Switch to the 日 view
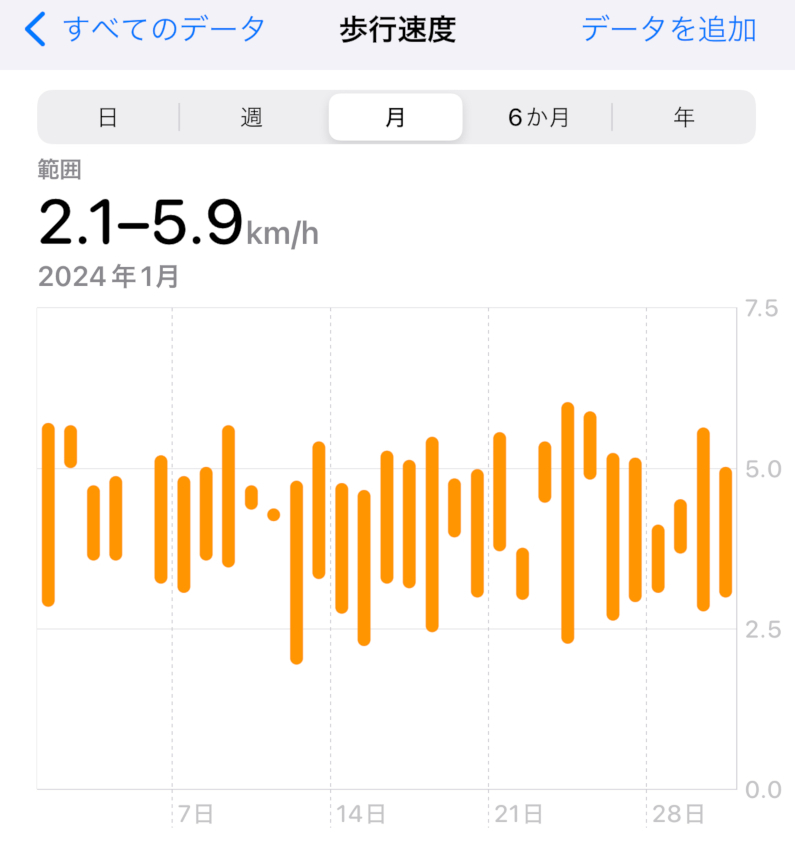 point(108,118)
